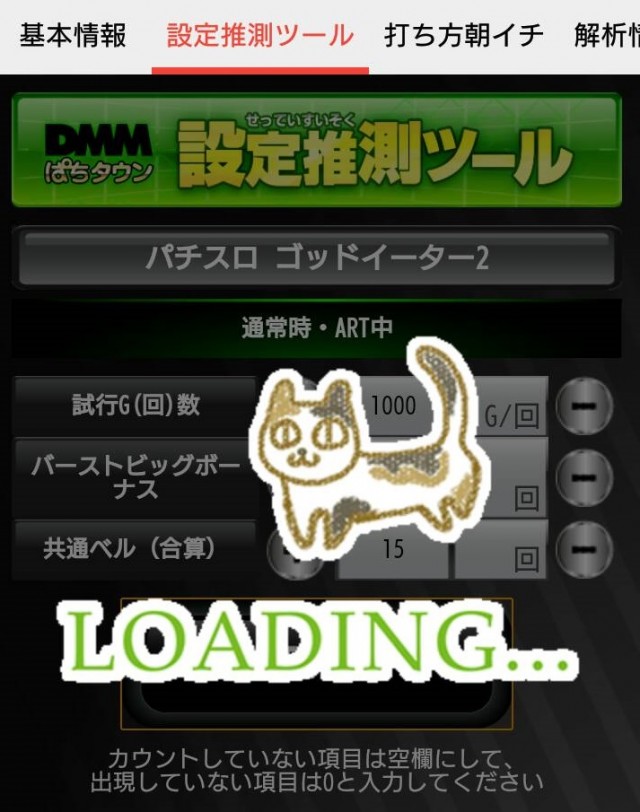Edit the 試行G(回)数 value field

[393, 406]
